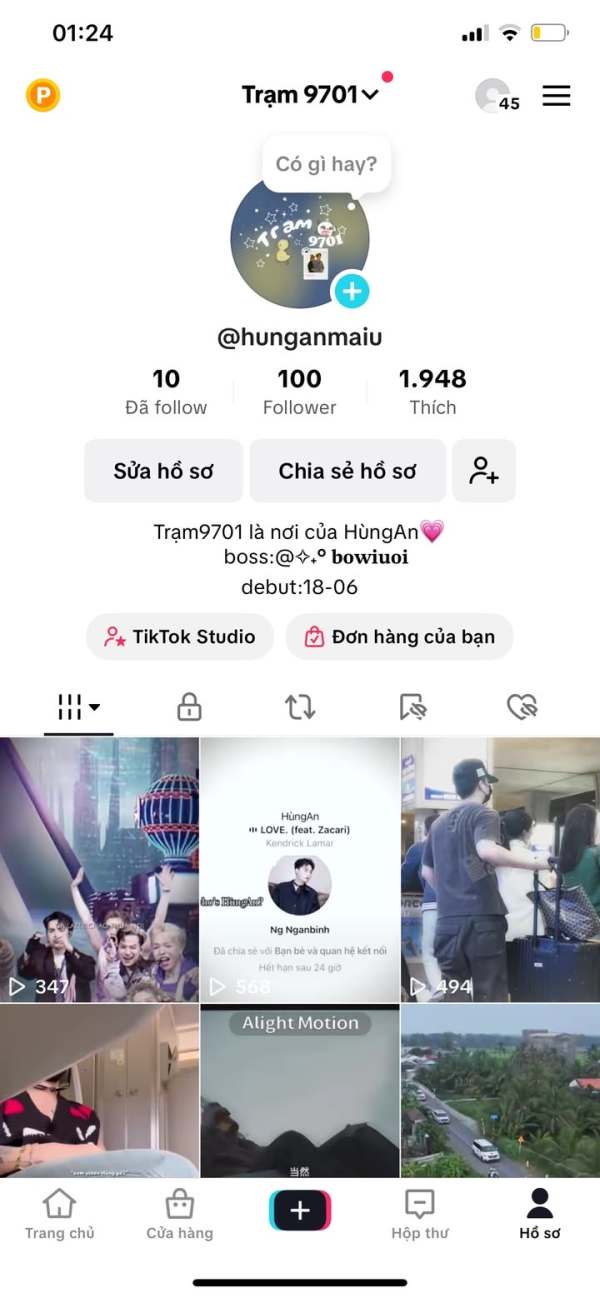Open TikTok Studio
600x1298 pixels.
[x=180, y=637]
